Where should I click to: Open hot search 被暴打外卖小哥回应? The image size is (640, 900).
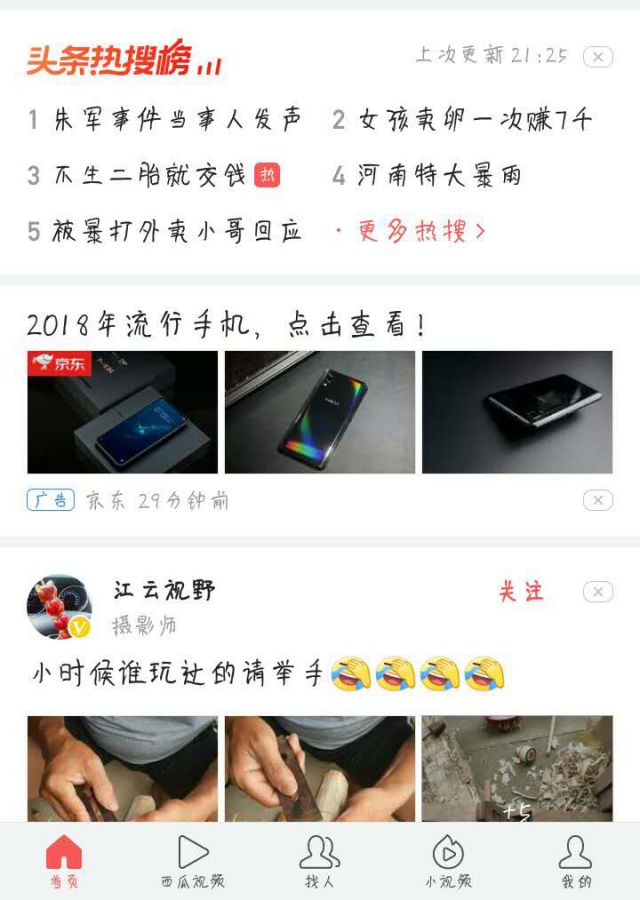pos(165,231)
